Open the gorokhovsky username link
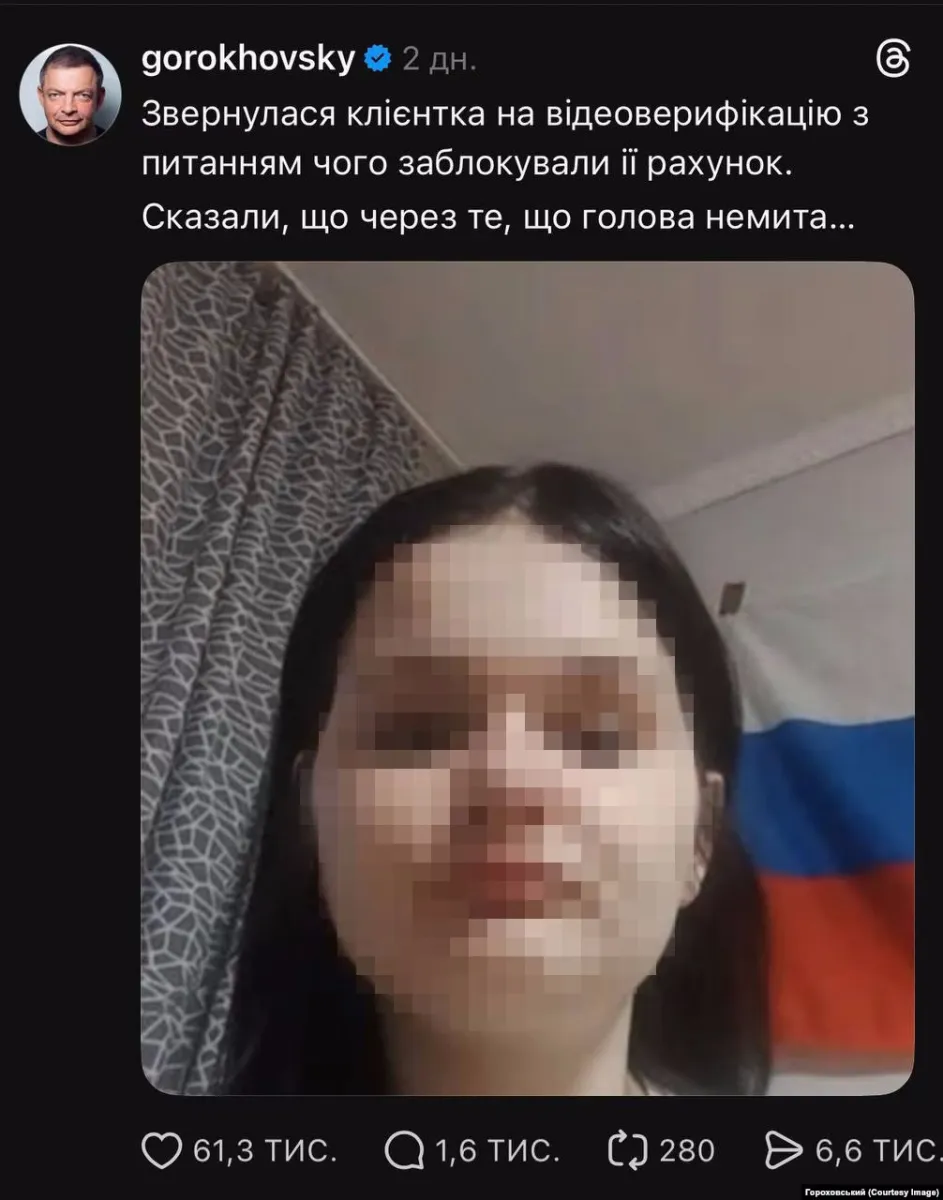 coord(248,60)
